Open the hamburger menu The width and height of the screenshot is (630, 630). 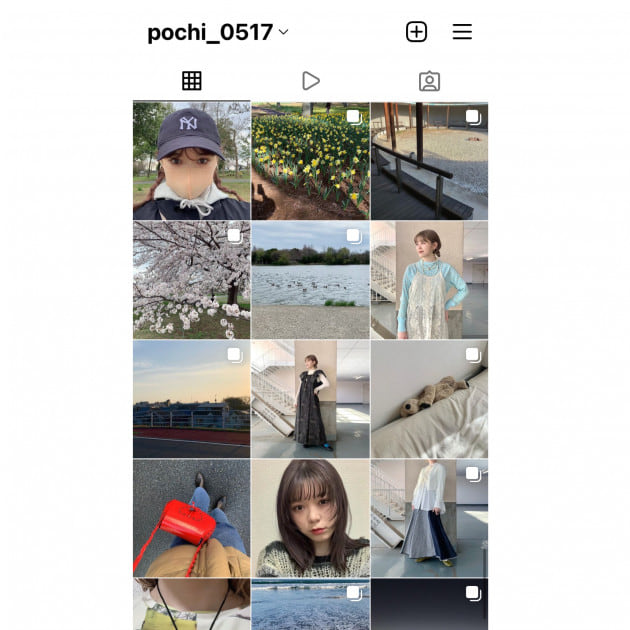(462, 32)
